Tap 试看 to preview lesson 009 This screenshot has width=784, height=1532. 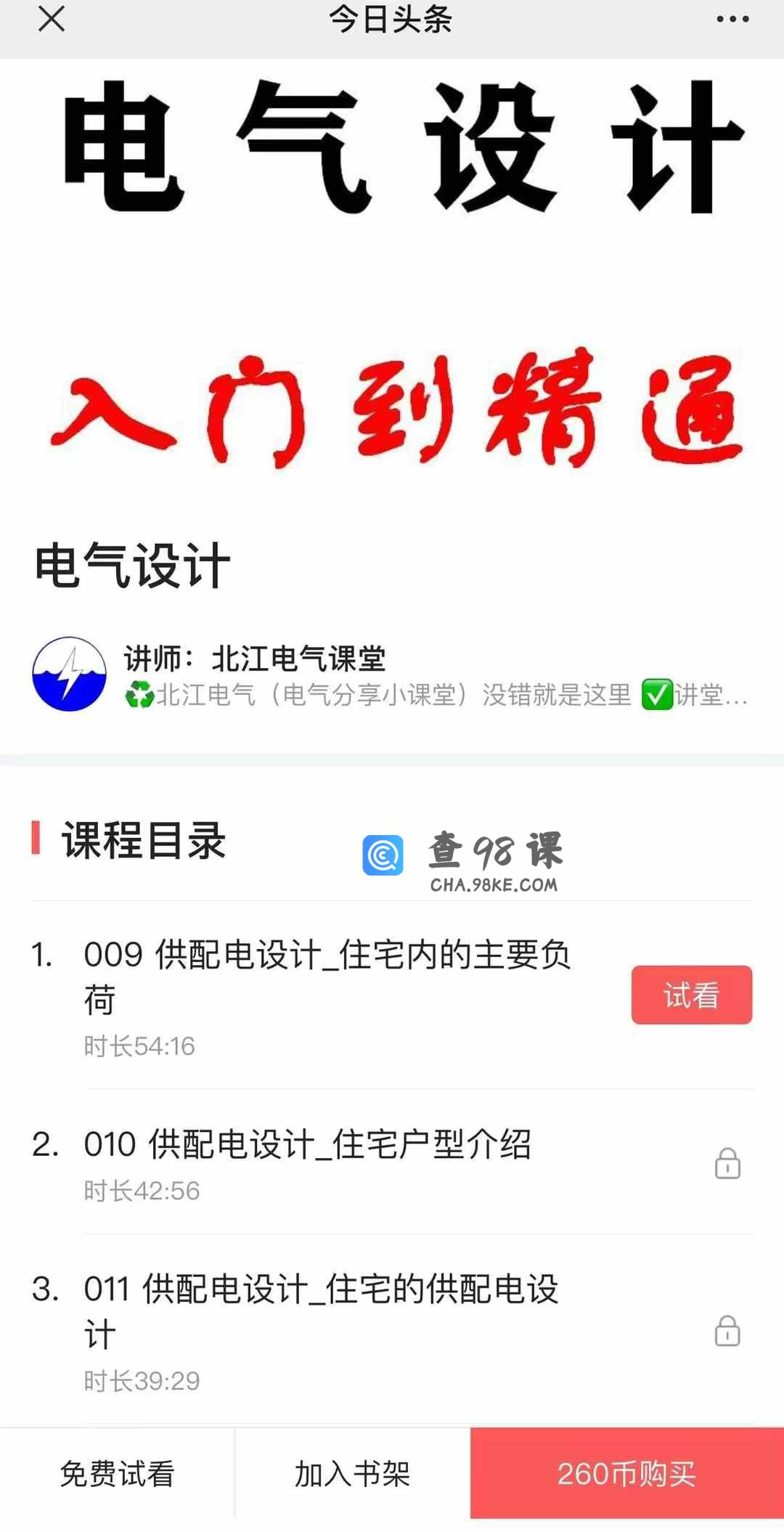pos(691,995)
